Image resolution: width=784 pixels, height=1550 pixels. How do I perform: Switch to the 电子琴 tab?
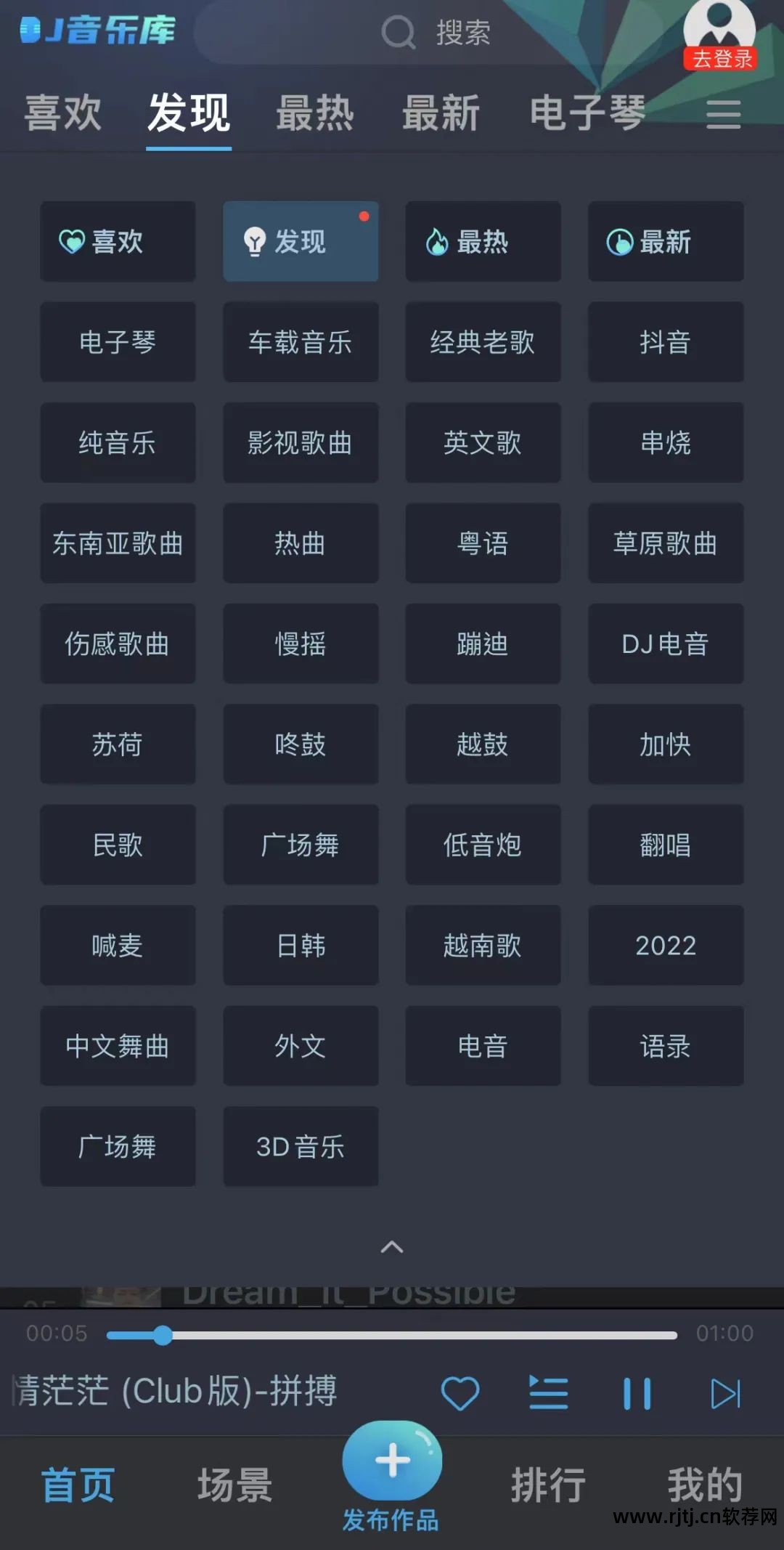pos(587,114)
